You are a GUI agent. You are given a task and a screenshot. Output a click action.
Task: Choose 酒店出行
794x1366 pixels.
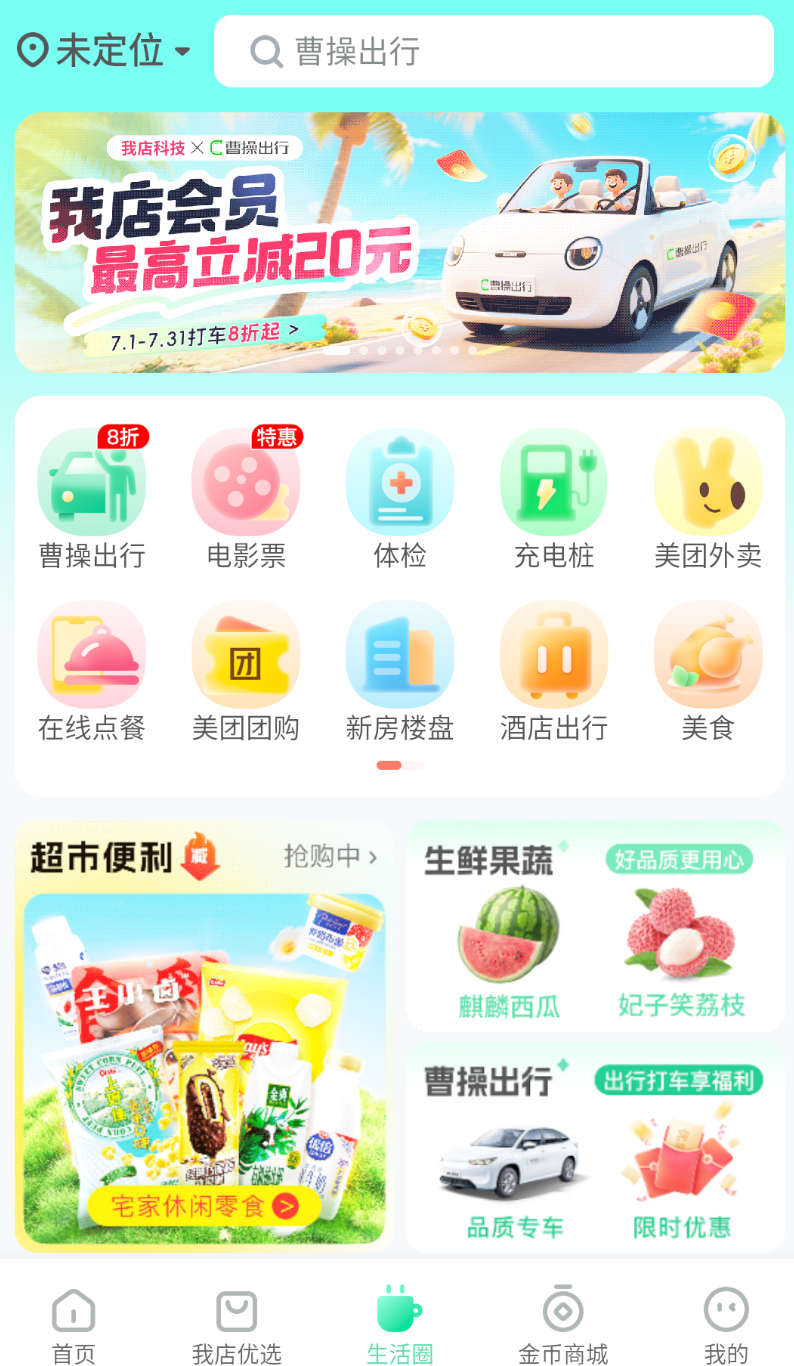(554, 671)
